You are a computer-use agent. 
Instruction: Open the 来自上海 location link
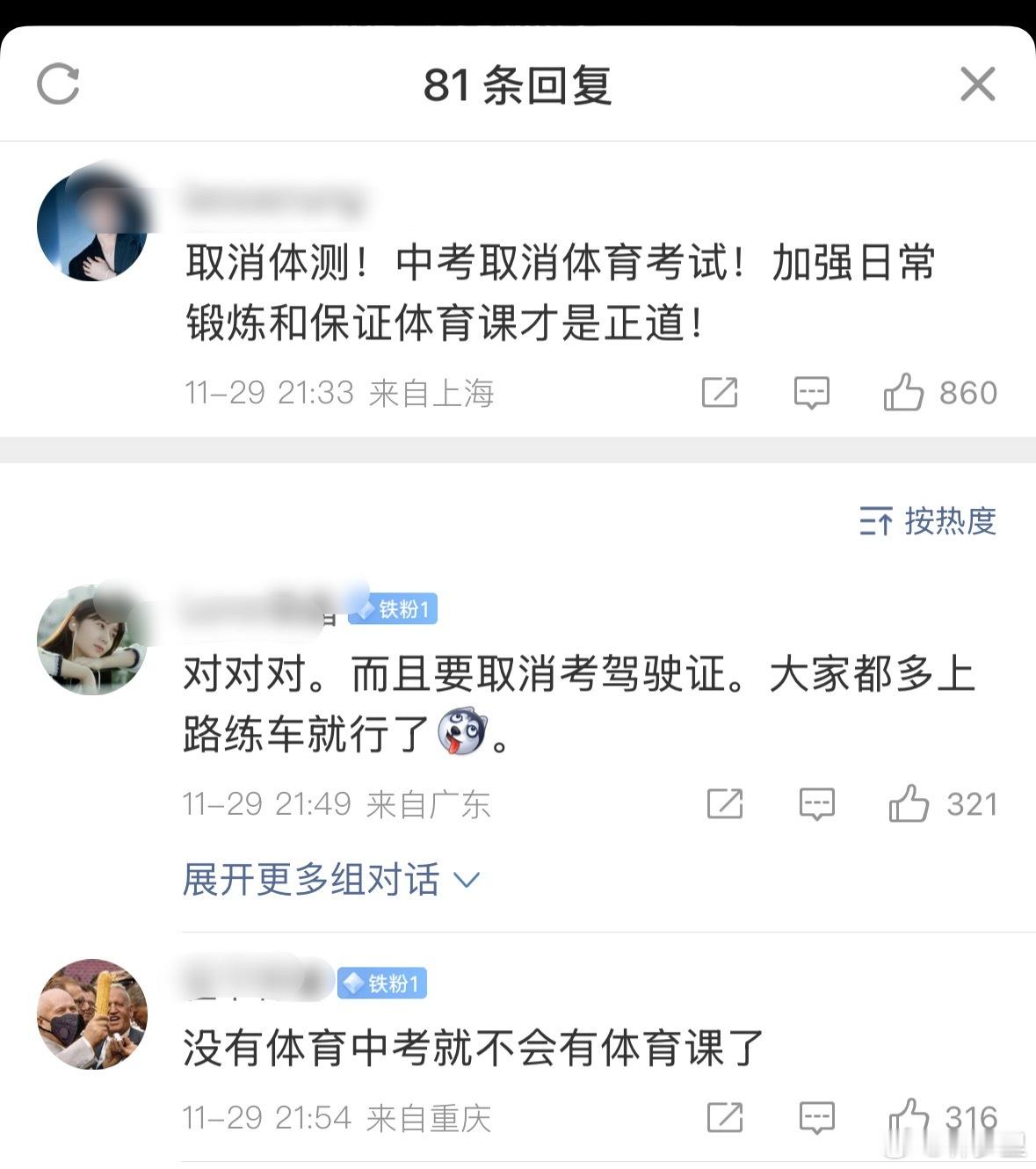click(429, 395)
